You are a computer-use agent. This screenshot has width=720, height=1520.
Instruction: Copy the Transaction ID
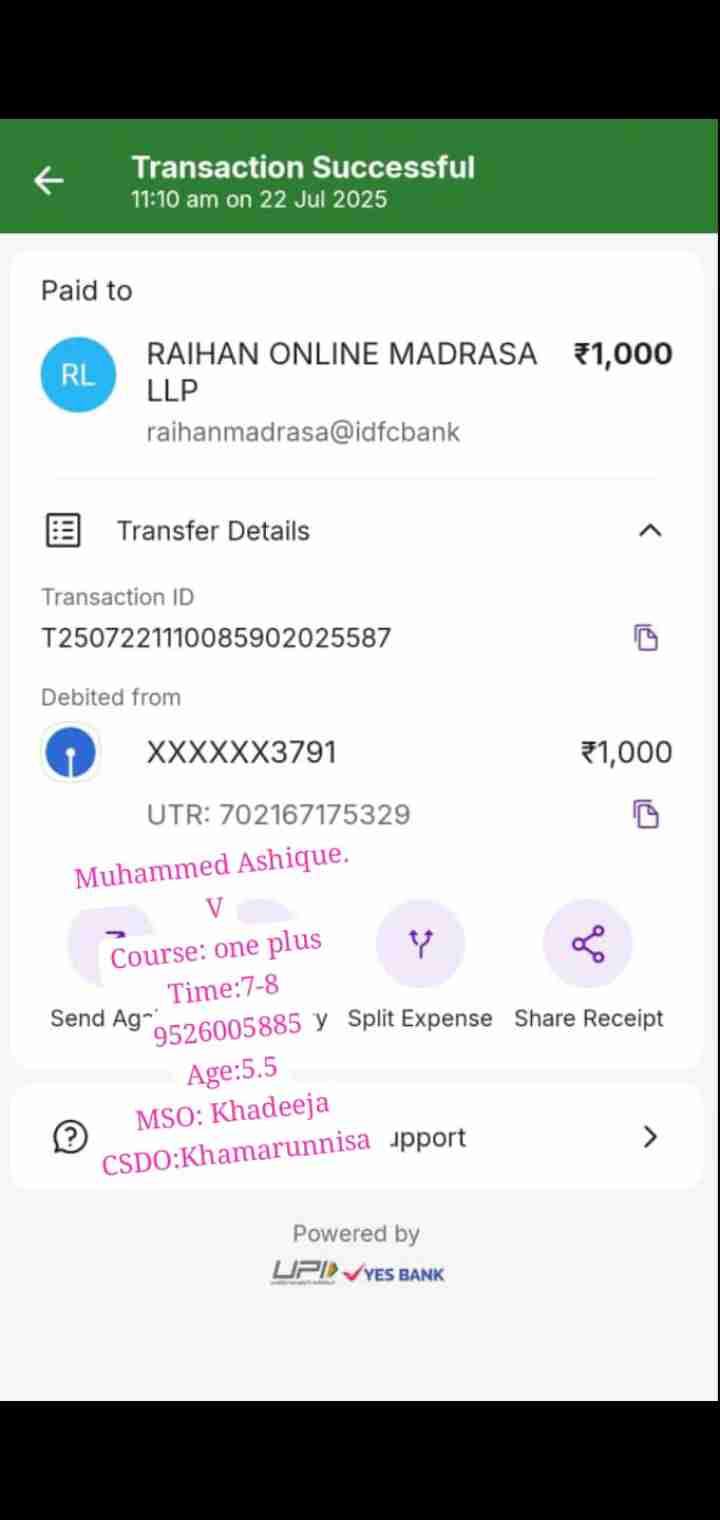click(646, 637)
